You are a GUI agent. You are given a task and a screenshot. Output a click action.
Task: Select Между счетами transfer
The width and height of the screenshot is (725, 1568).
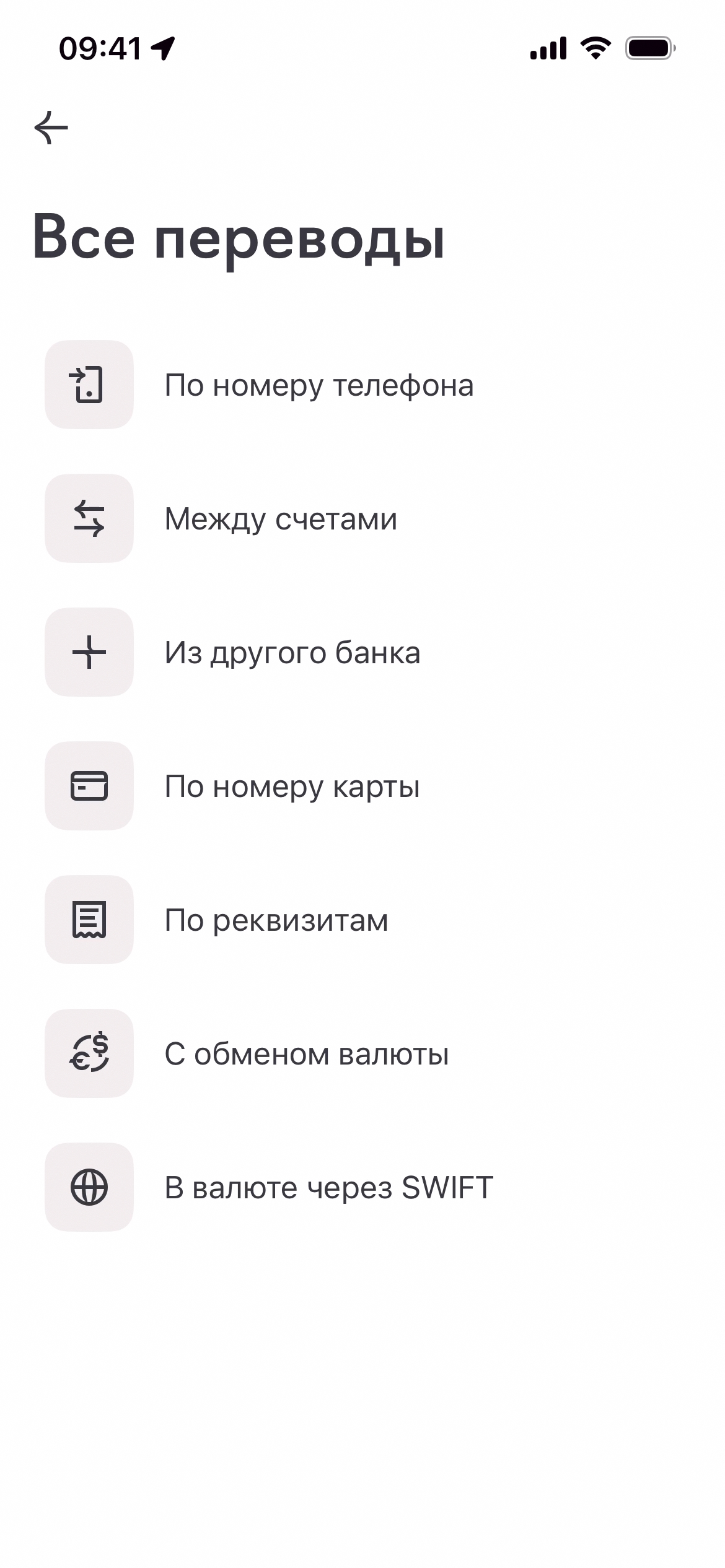(280, 518)
